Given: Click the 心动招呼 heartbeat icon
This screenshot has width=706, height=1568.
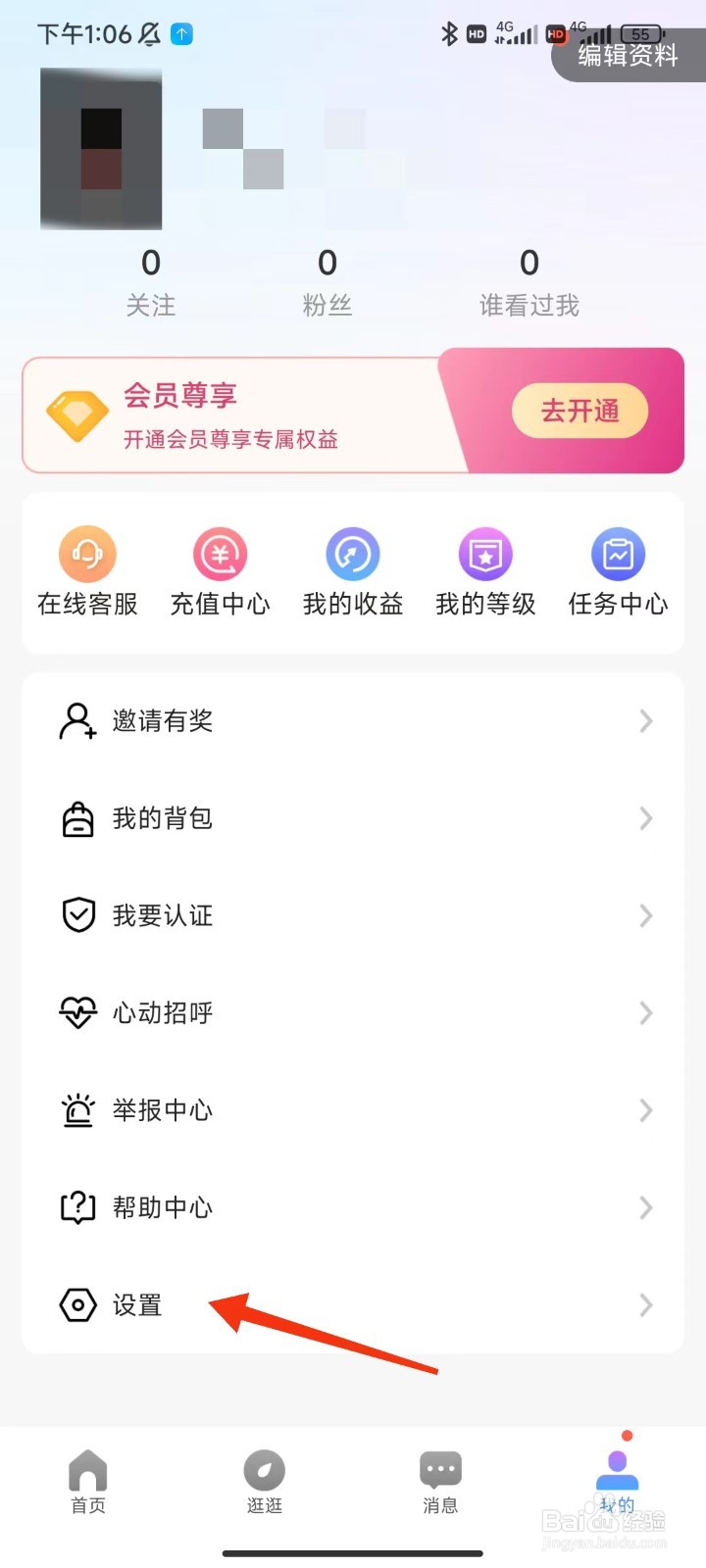Looking at the screenshot, I should 77,1012.
